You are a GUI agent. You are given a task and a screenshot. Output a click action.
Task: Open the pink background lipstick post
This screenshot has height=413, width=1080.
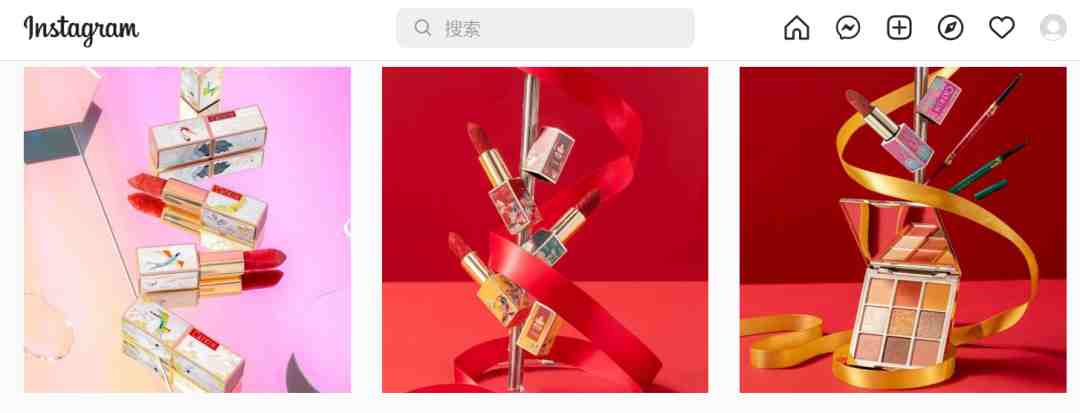coord(187,230)
